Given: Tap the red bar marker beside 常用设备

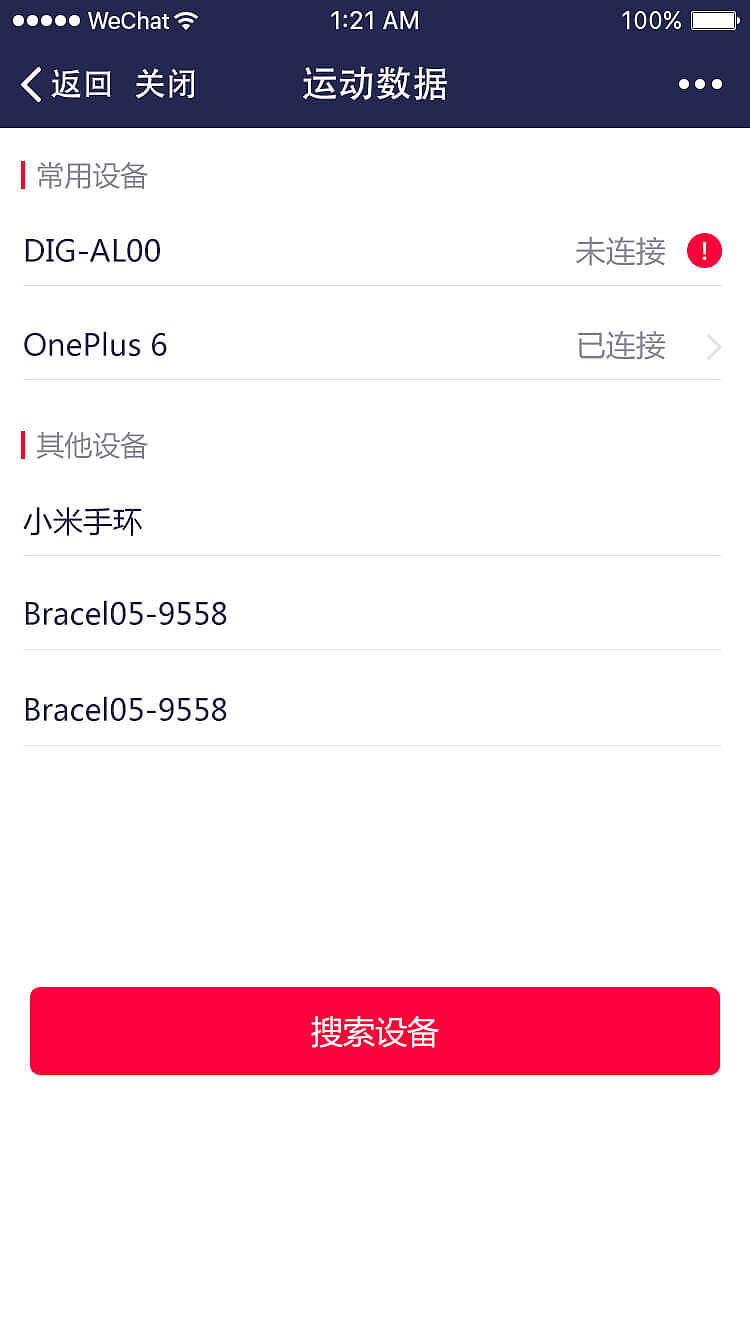Looking at the screenshot, I should 25,175.
